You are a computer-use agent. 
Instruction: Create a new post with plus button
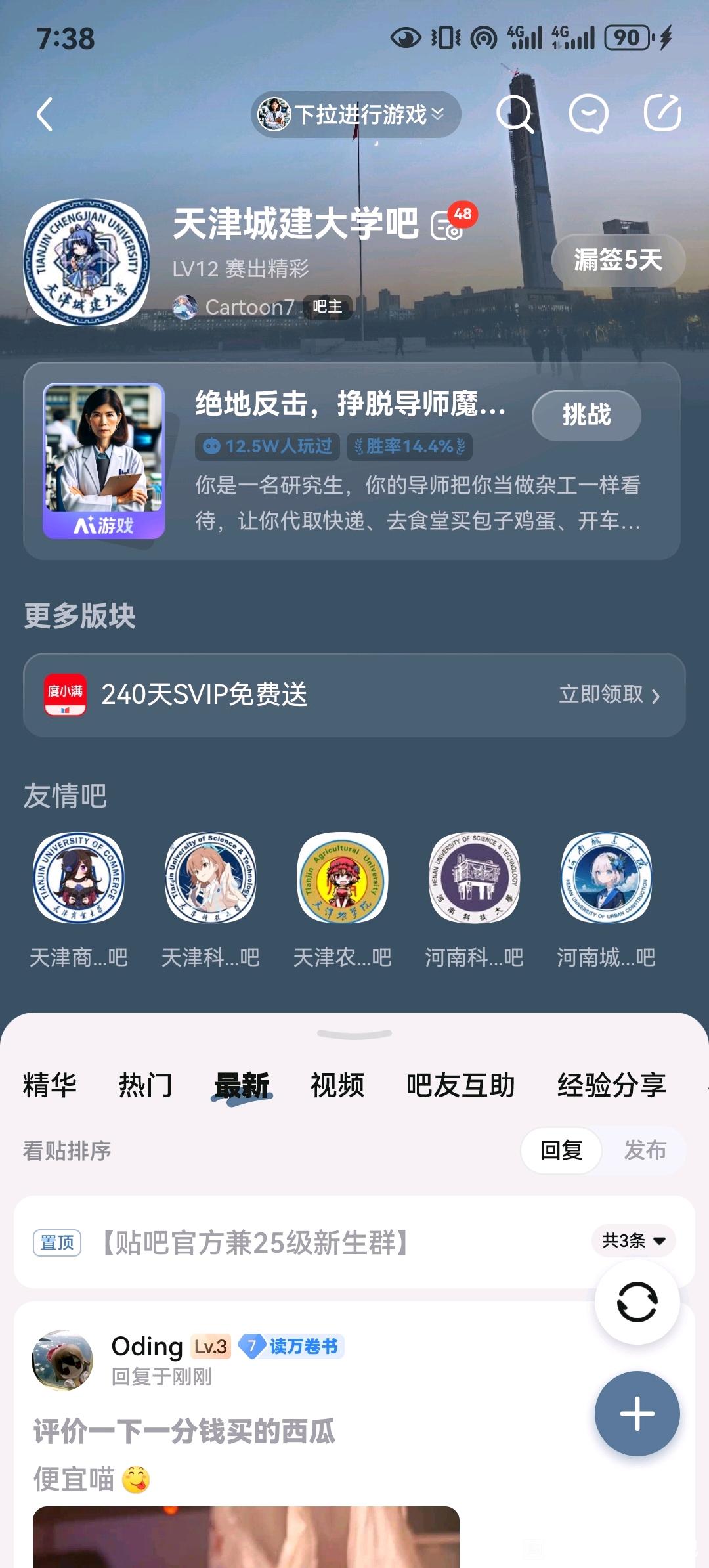(x=637, y=1413)
